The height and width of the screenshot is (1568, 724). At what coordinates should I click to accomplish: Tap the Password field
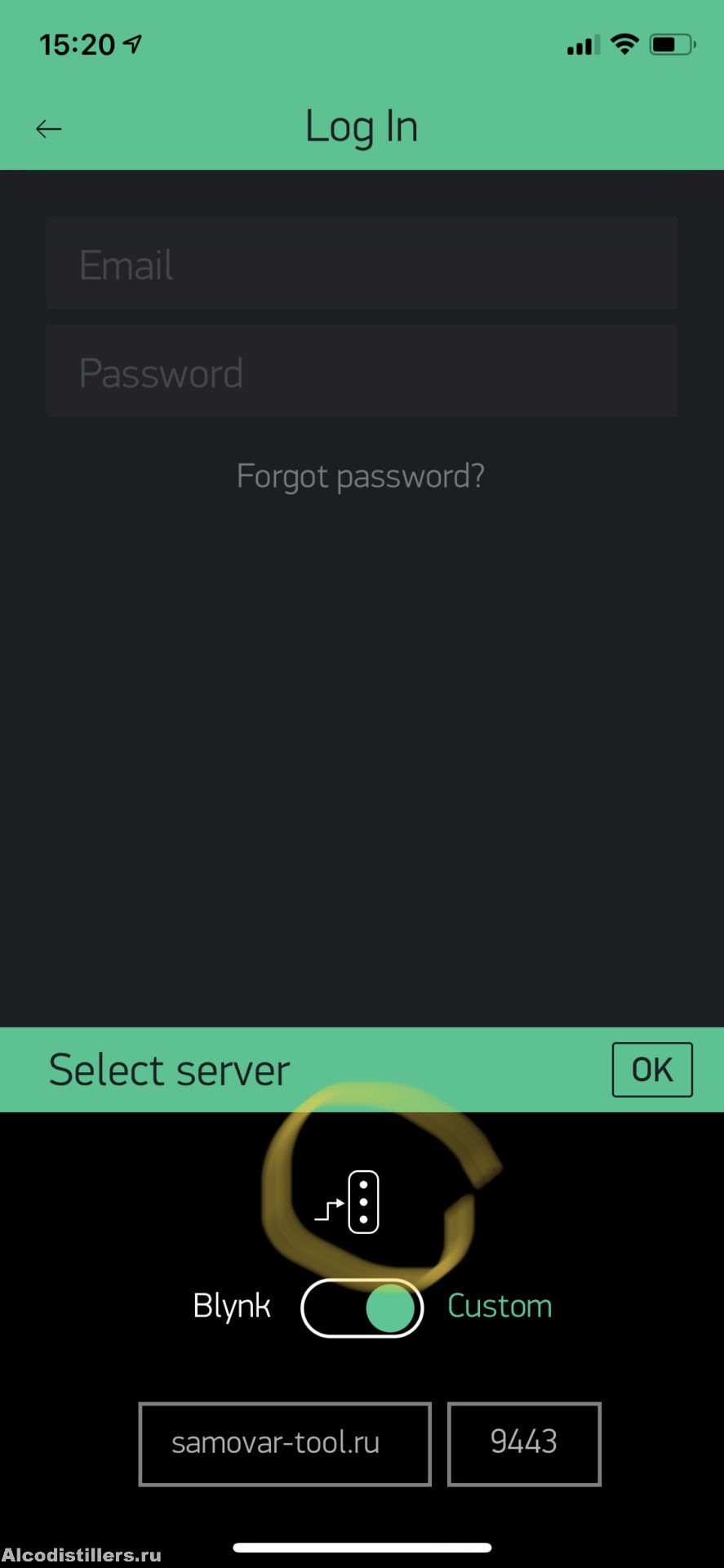pos(362,372)
